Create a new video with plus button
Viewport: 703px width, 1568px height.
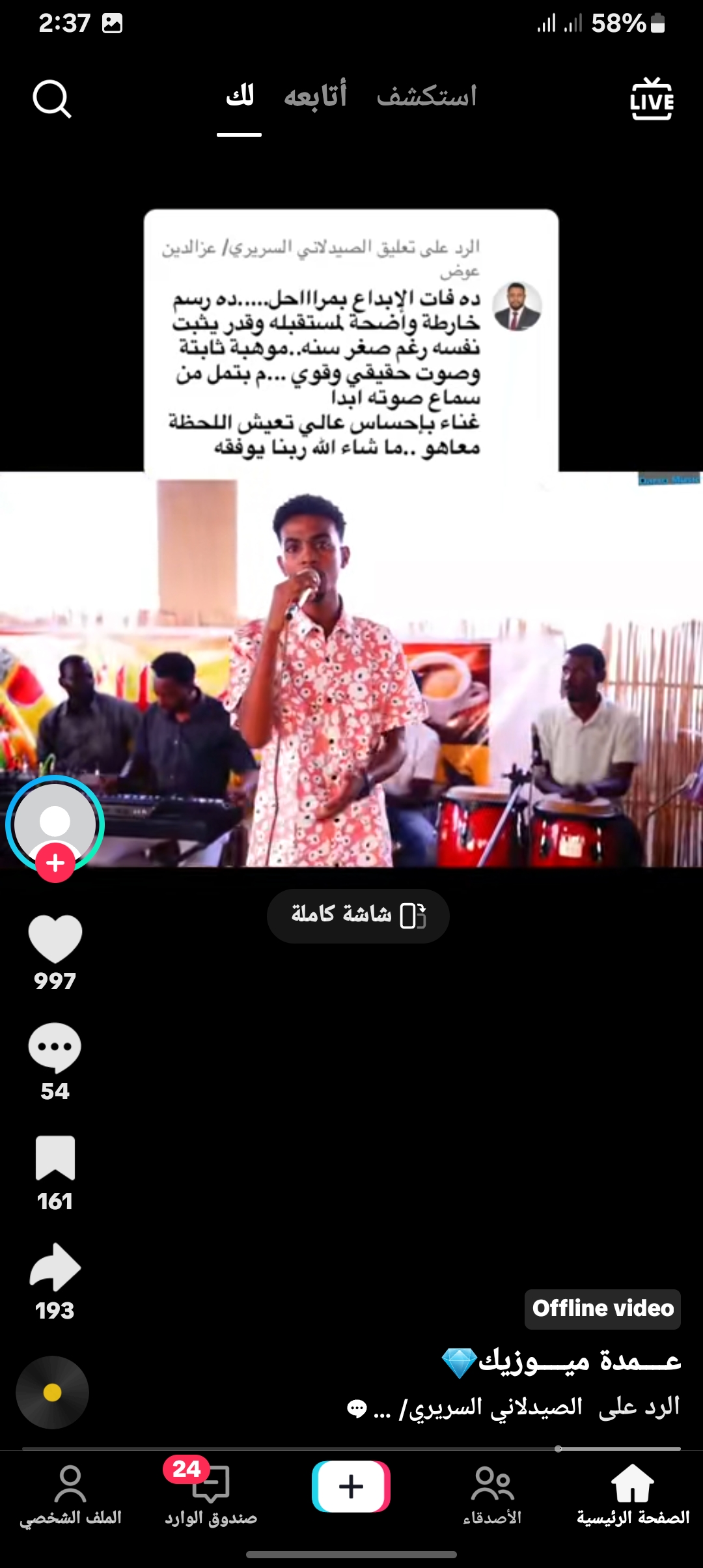click(x=351, y=1487)
